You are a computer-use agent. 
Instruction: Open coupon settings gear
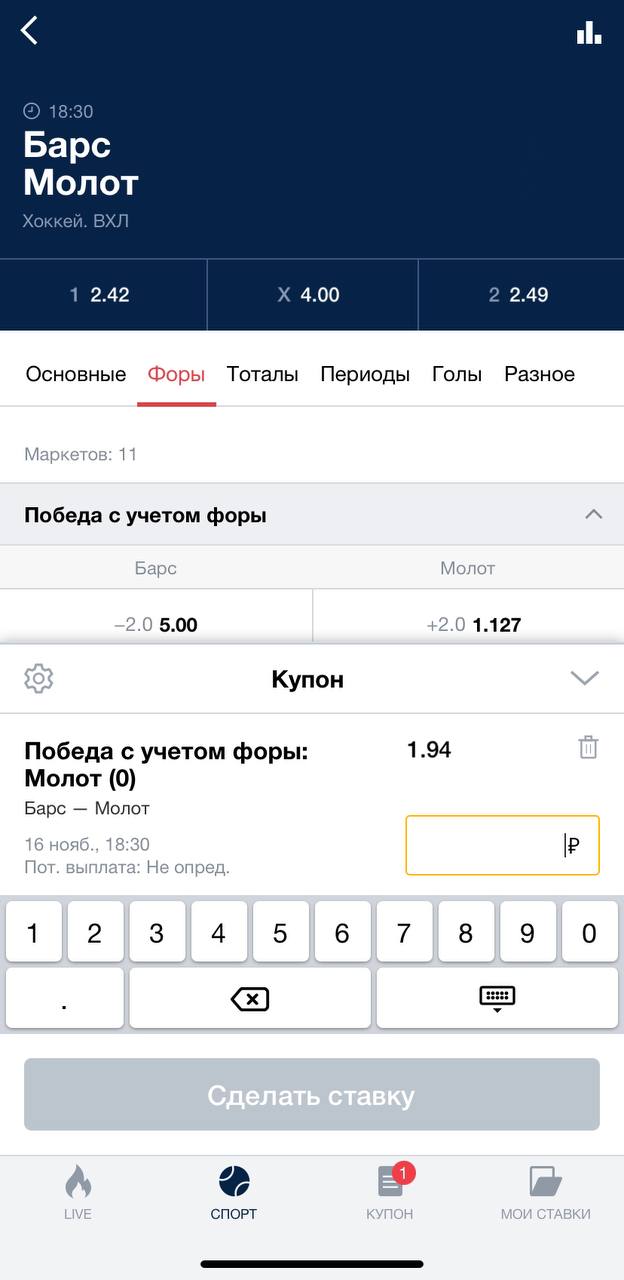point(38,678)
